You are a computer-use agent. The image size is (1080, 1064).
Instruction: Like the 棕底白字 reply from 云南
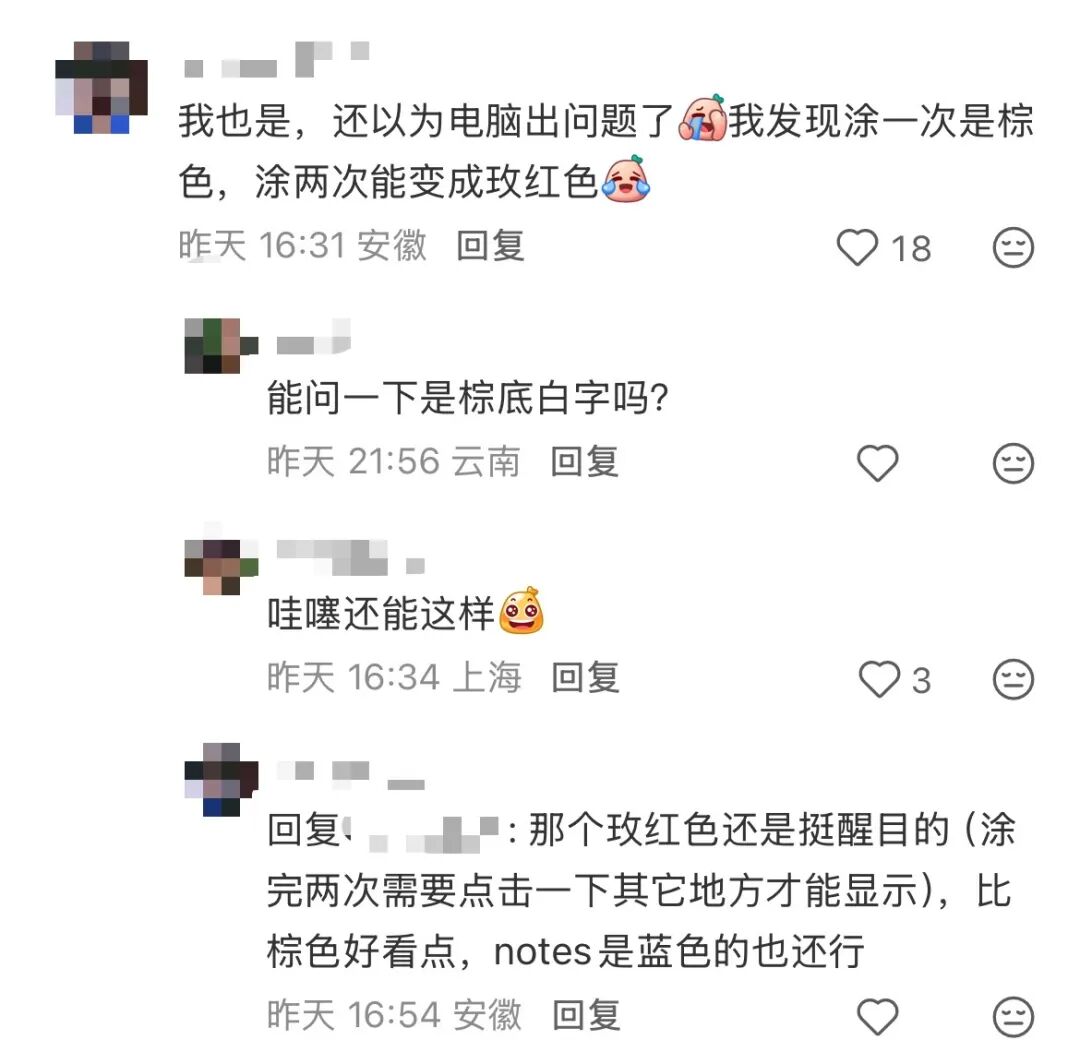879,463
